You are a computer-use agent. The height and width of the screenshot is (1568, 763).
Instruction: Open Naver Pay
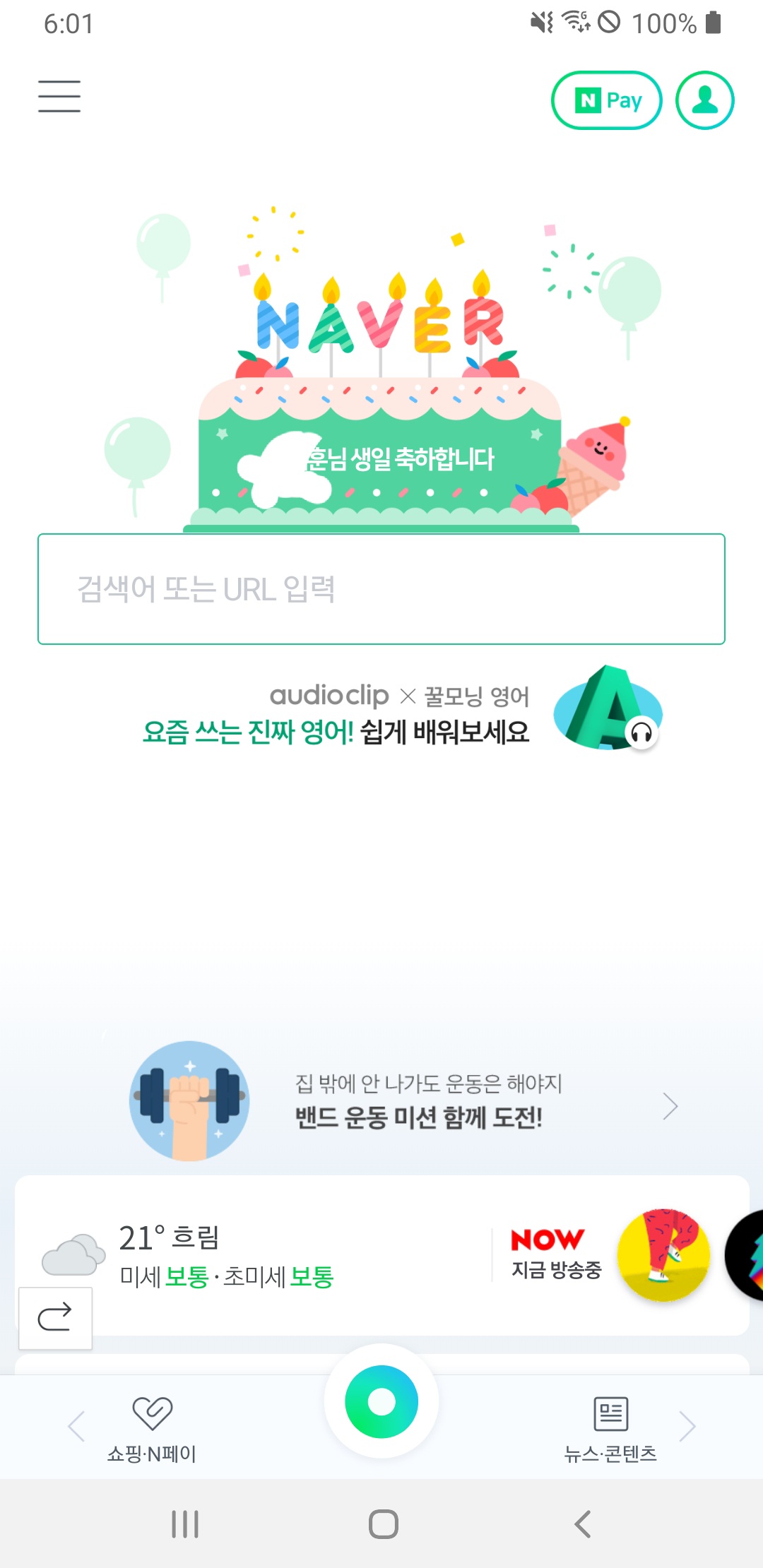tap(606, 100)
